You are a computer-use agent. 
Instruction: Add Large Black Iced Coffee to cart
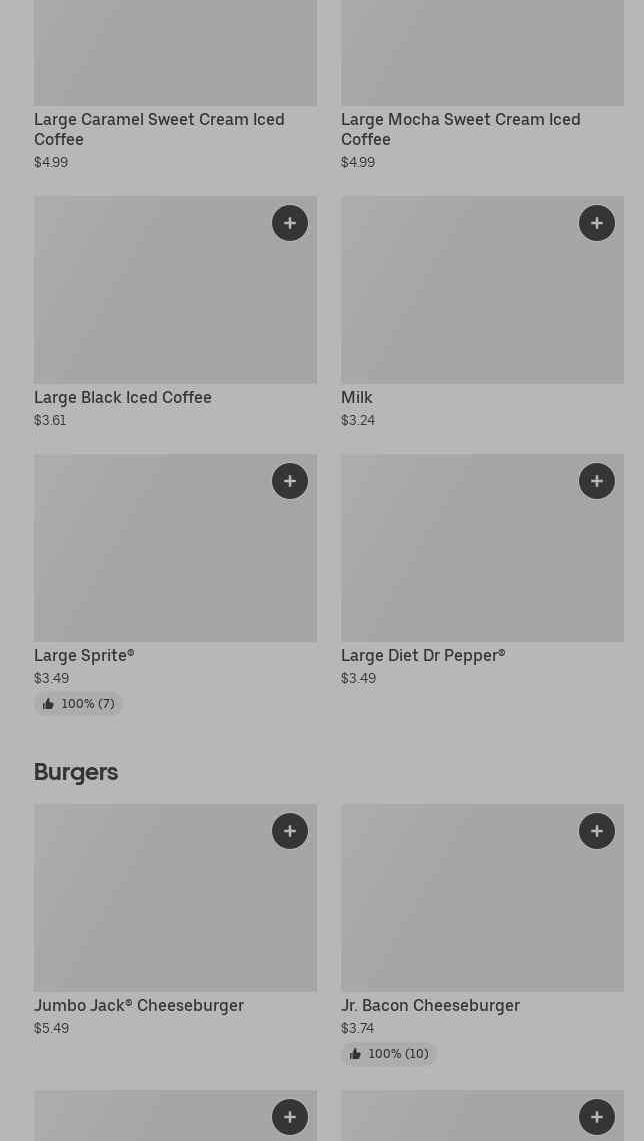click(x=290, y=223)
